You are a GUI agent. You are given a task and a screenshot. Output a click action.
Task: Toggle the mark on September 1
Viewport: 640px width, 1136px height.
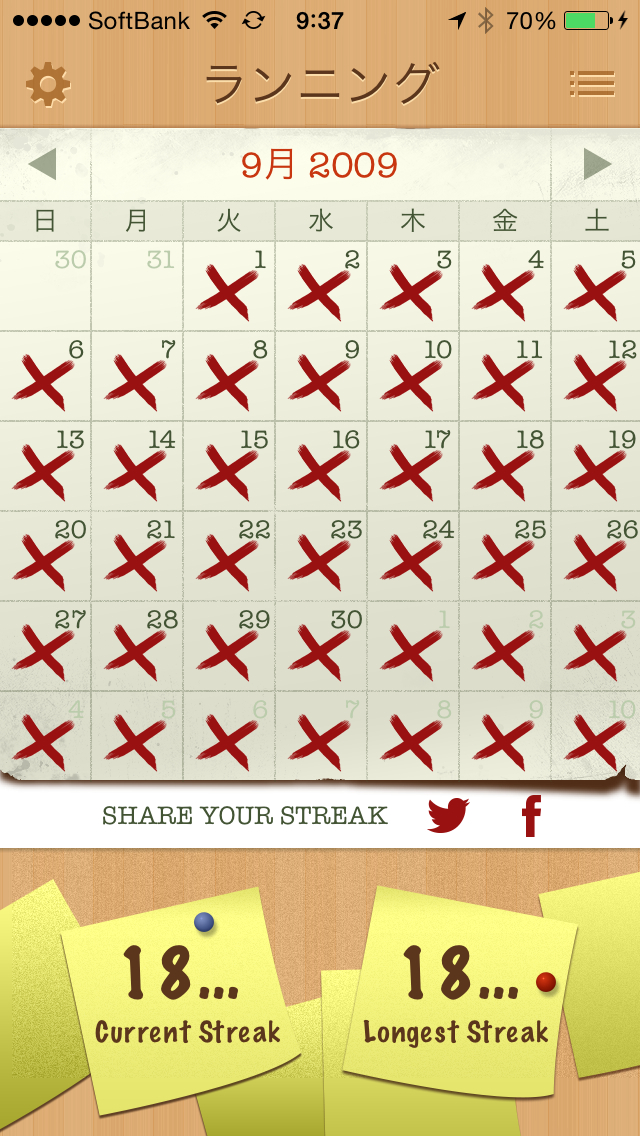pos(229,287)
